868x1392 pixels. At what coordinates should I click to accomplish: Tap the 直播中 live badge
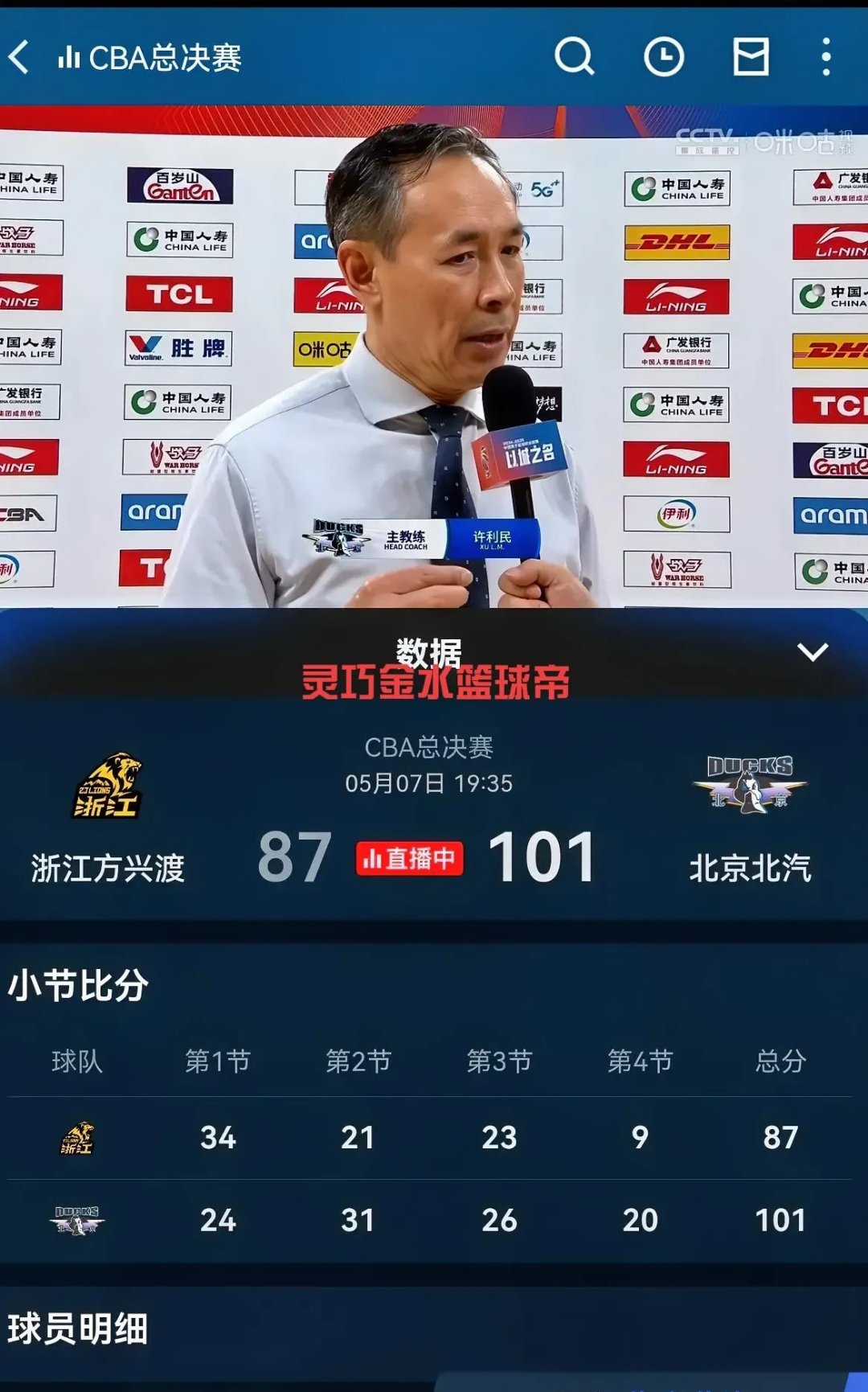(410, 859)
